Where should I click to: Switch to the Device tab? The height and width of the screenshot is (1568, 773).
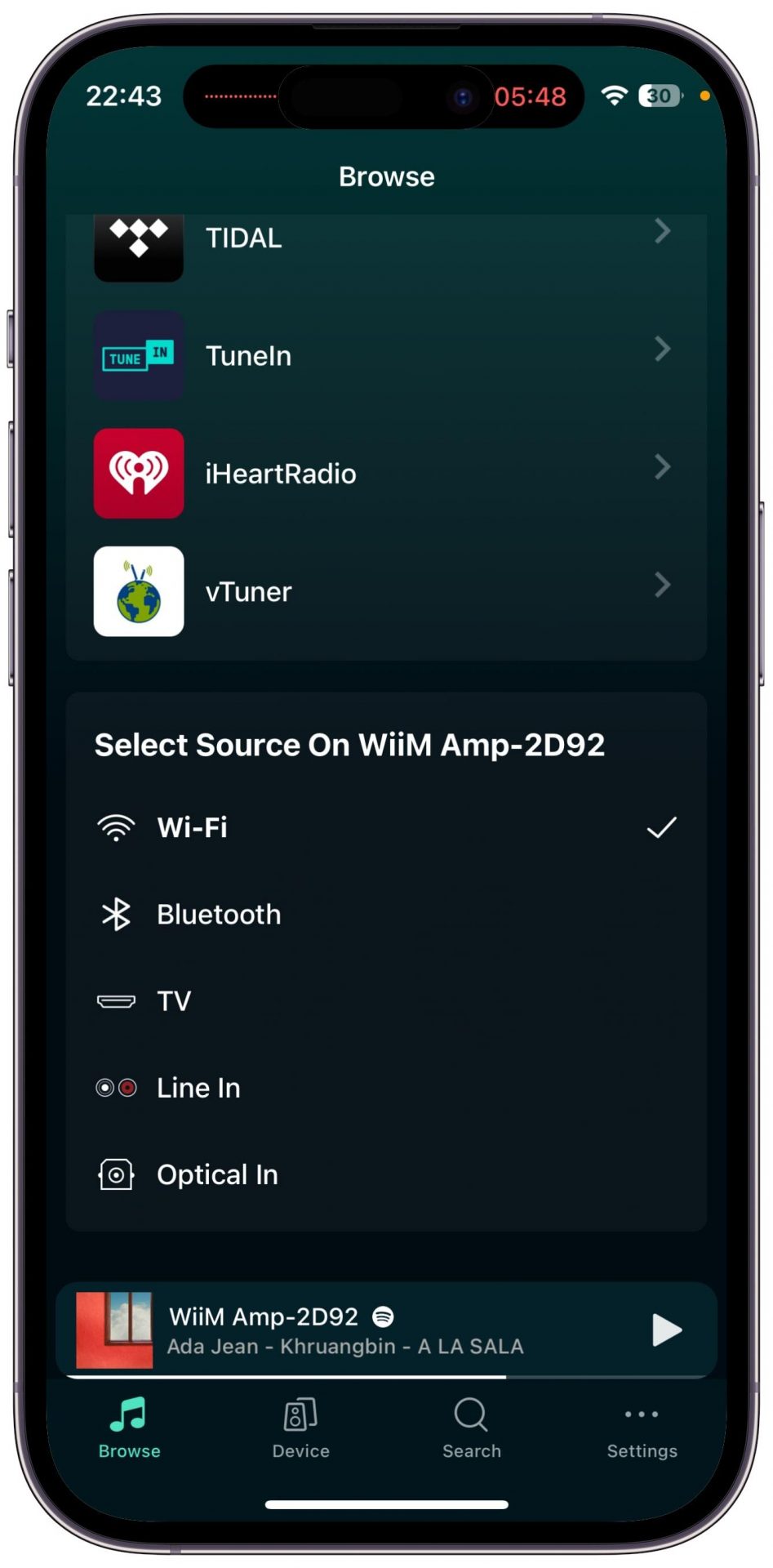pyautogui.click(x=300, y=1428)
